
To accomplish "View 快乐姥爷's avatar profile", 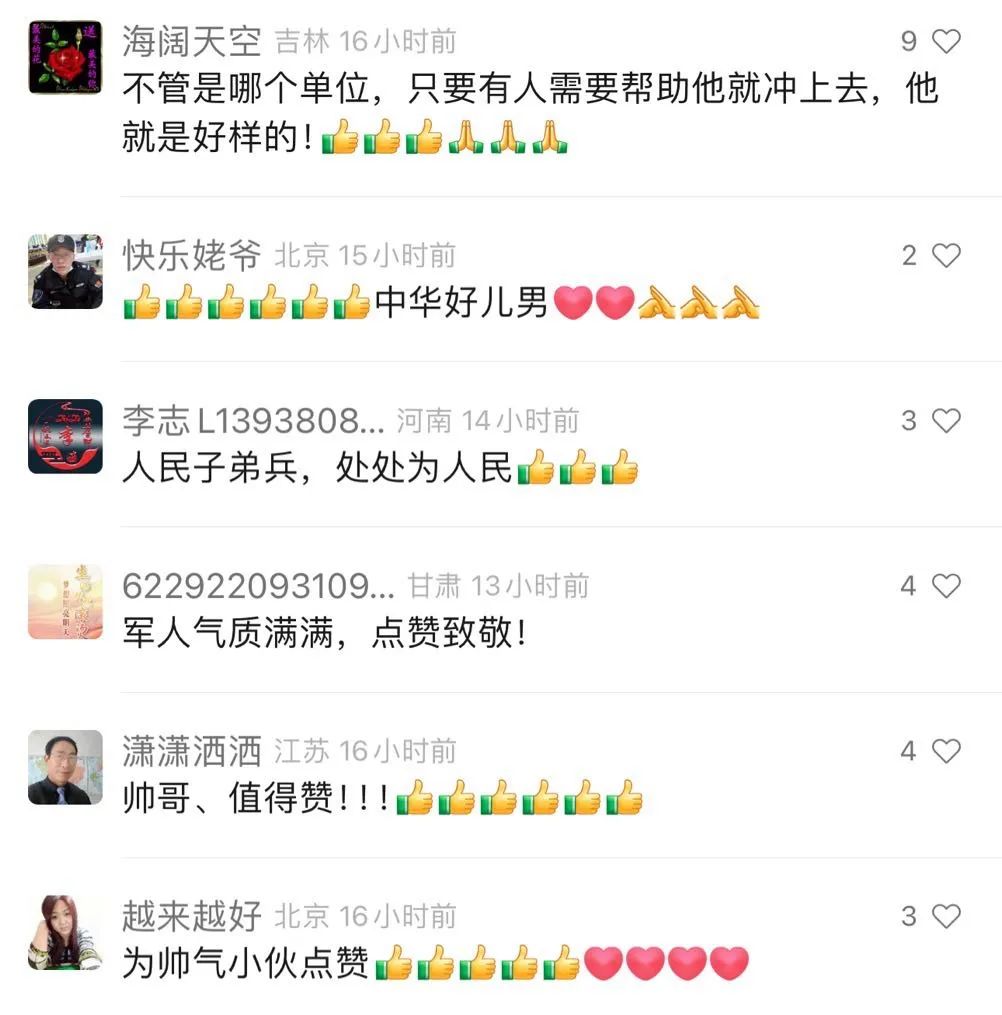I will tap(65, 272).
